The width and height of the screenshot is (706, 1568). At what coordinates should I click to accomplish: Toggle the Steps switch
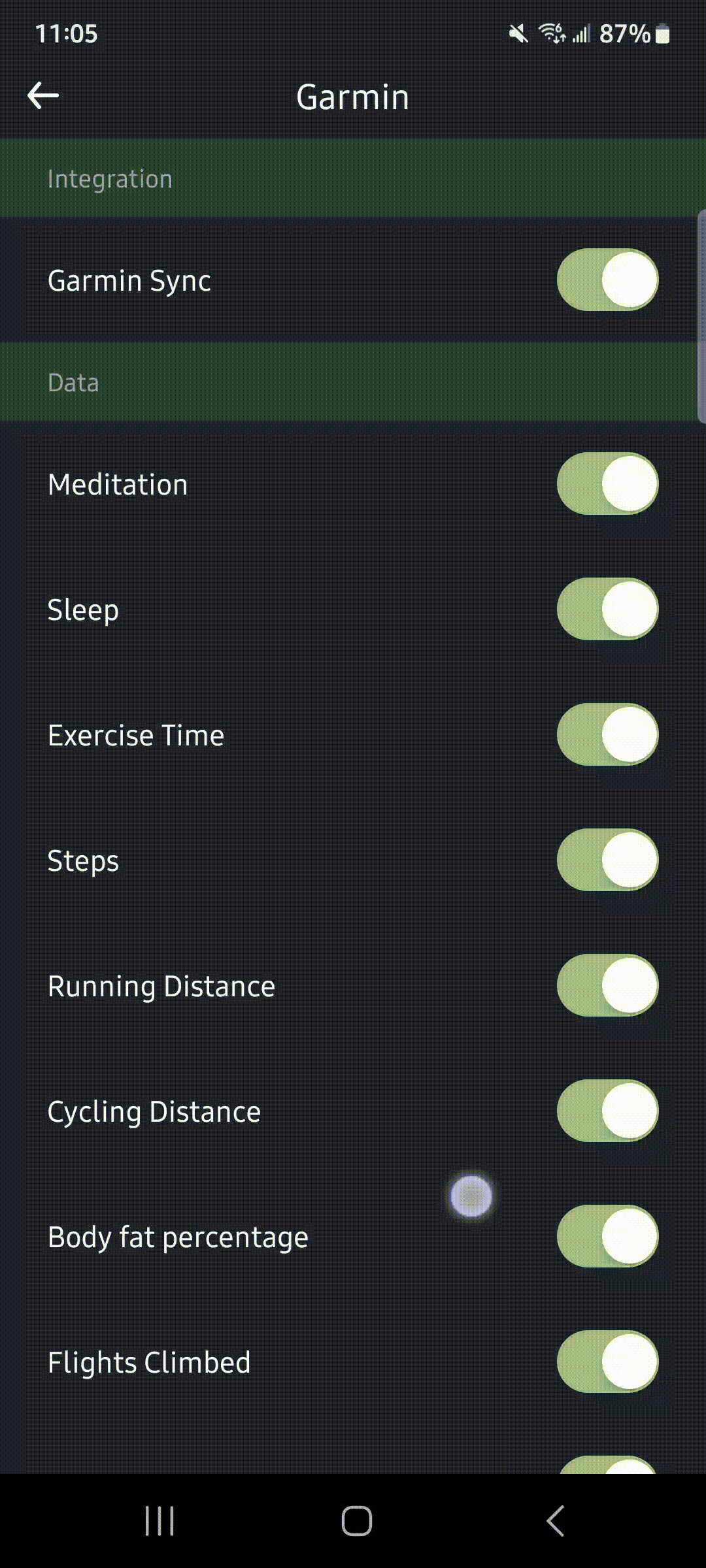click(607, 860)
